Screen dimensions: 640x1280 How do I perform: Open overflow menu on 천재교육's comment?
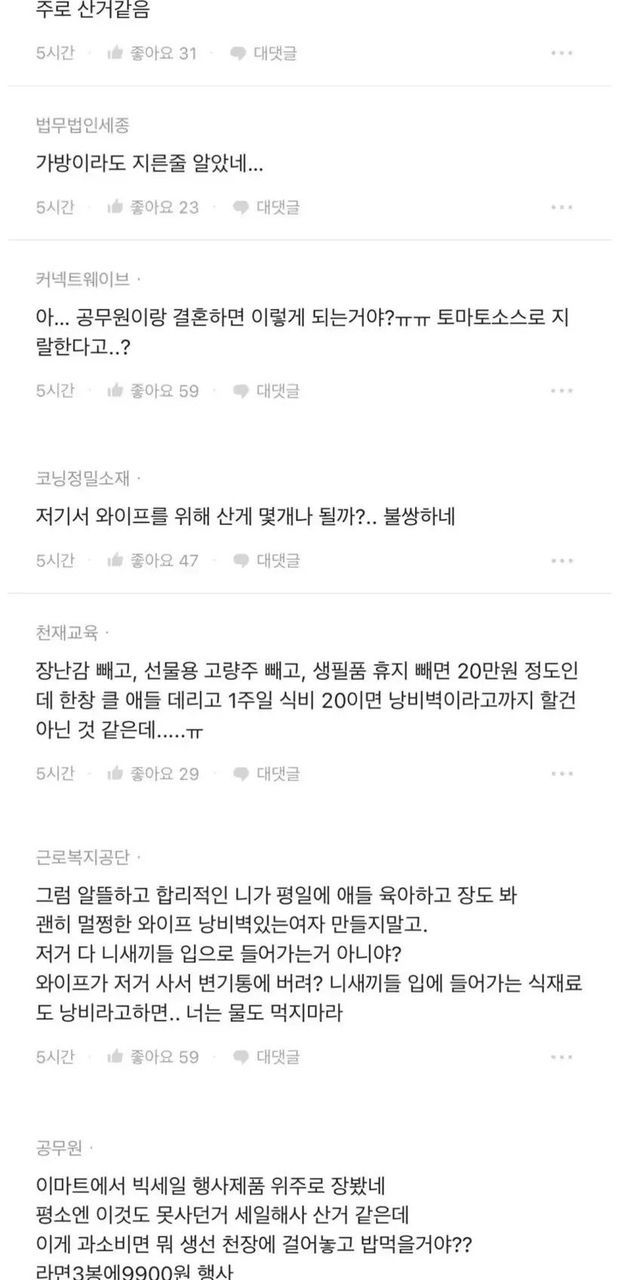click(562, 774)
